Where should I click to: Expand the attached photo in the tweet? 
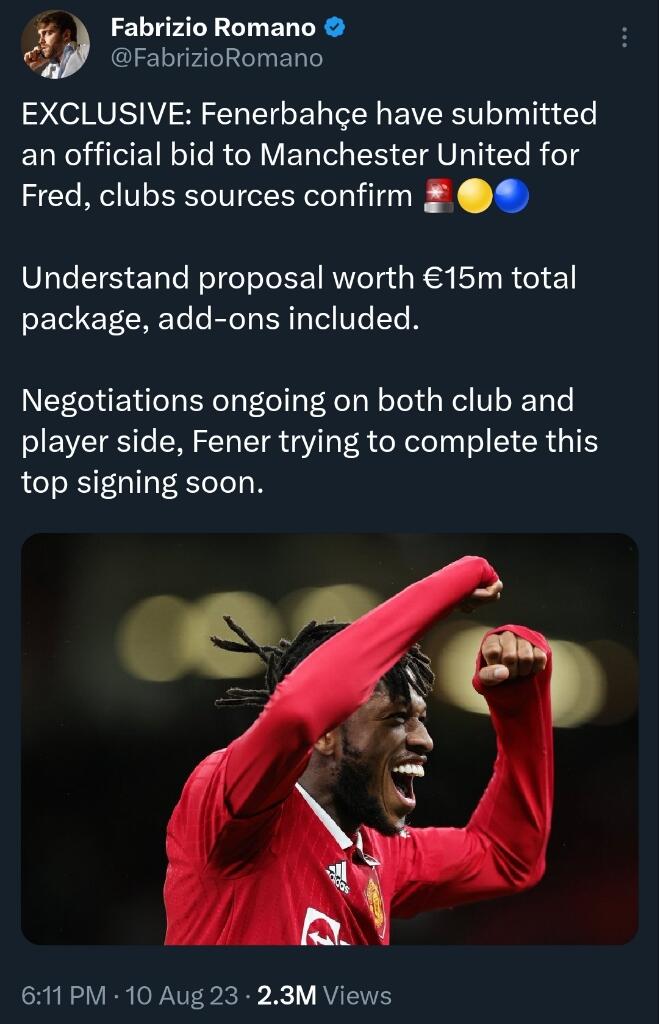pos(329,739)
